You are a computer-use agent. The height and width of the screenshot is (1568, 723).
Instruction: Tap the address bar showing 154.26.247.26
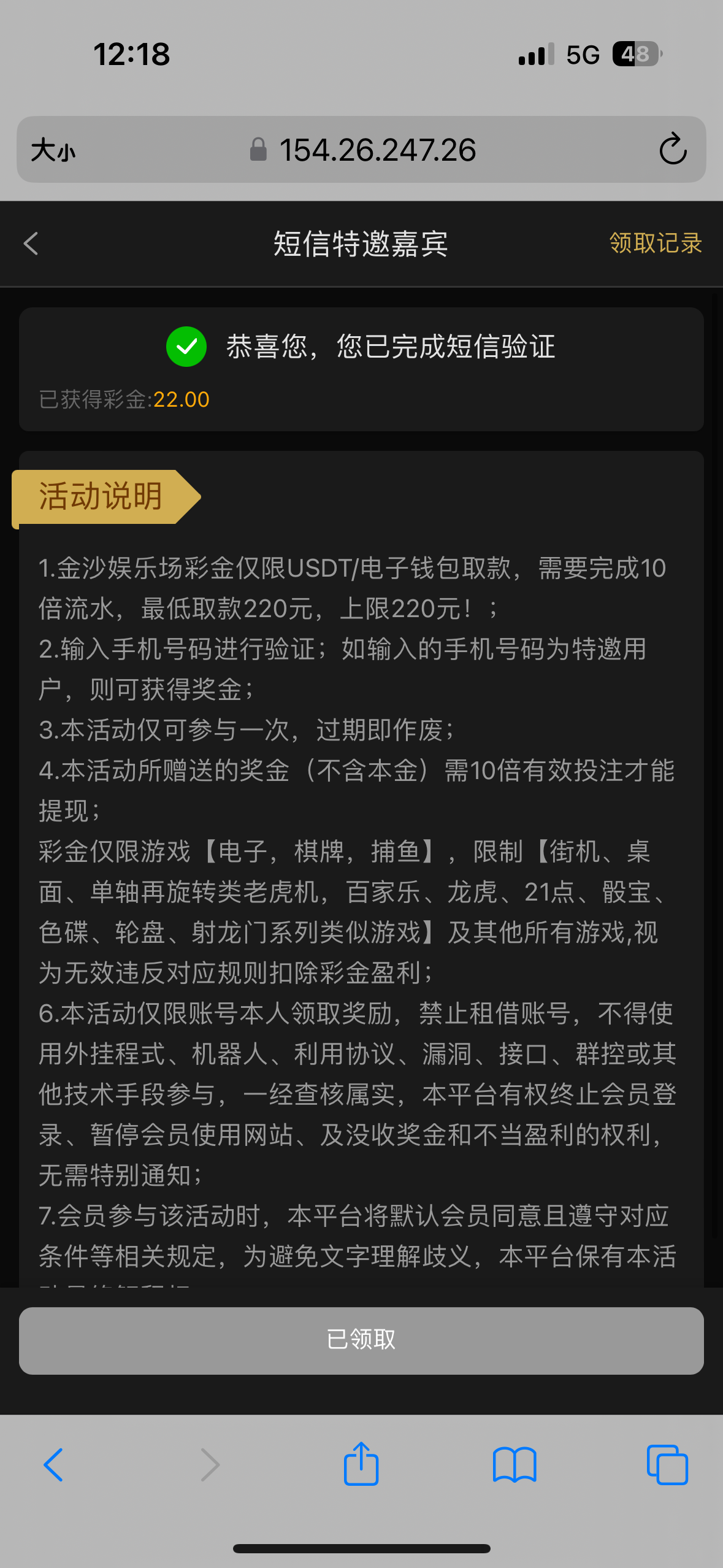pyautogui.click(x=378, y=149)
